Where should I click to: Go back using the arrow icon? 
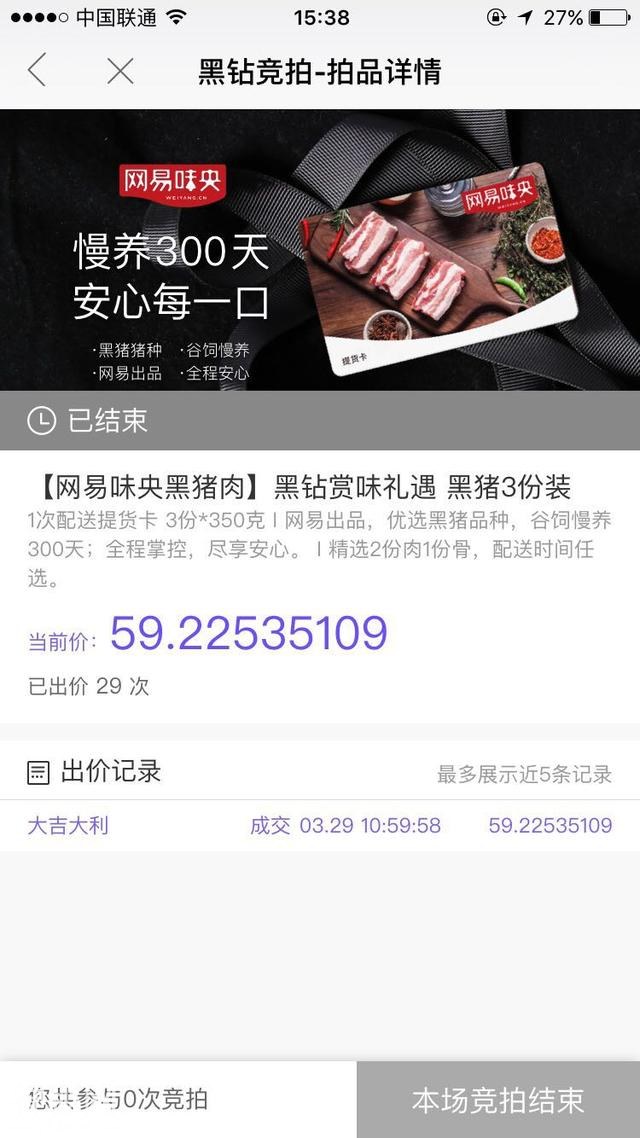[x=37, y=71]
